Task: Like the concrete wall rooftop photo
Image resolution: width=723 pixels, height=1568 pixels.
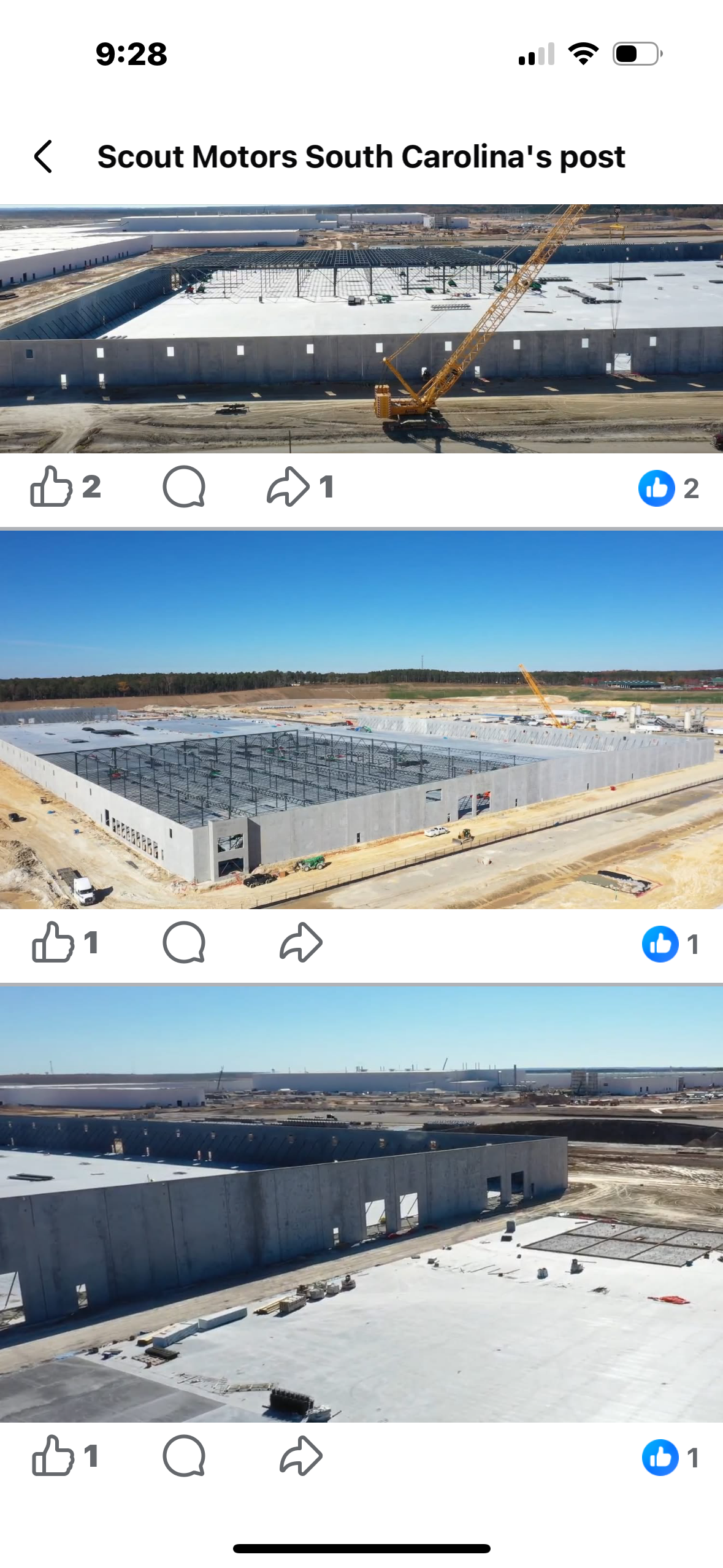Action: click(x=53, y=1456)
